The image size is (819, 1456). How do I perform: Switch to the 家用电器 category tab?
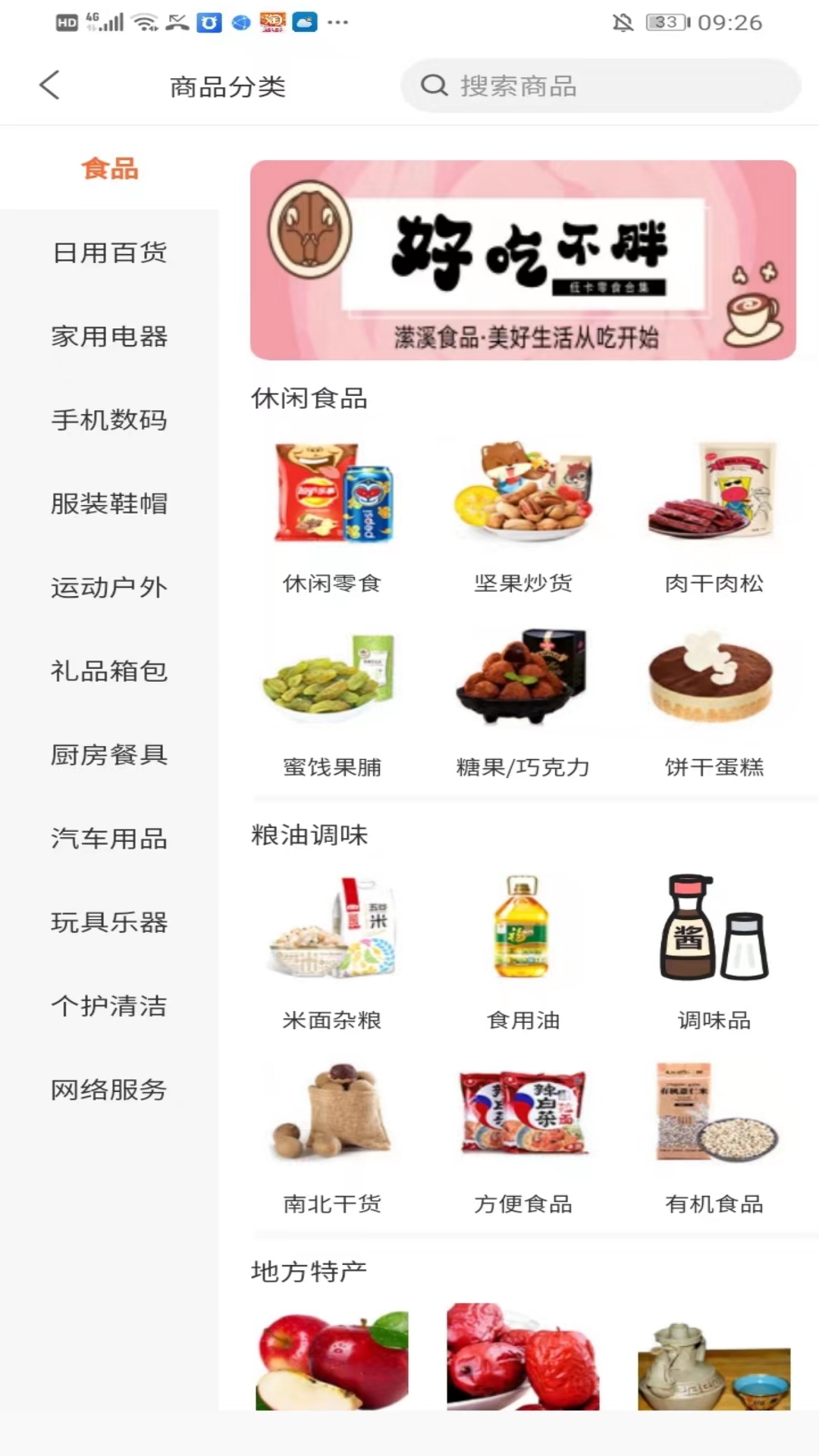tap(109, 337)
